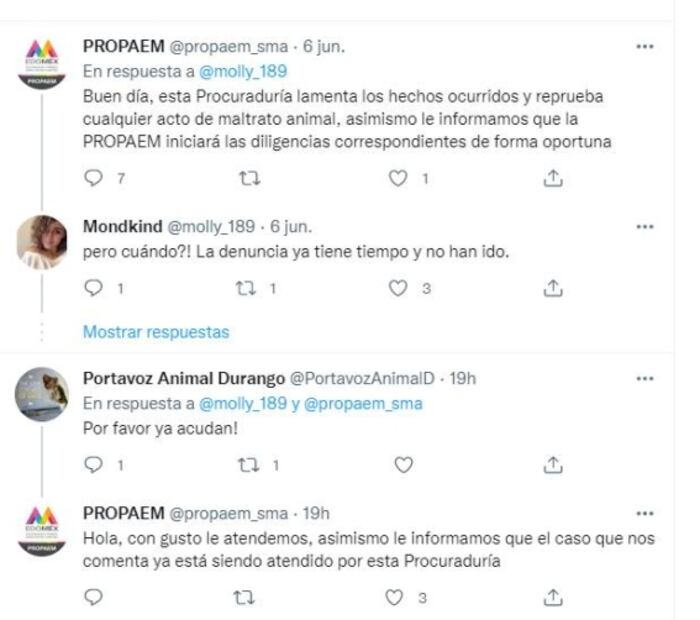Open overflow menu on PROPAEM's 6 jun. tweet
This screenshot has height=620, width=700.
click(x=644, y=46)
